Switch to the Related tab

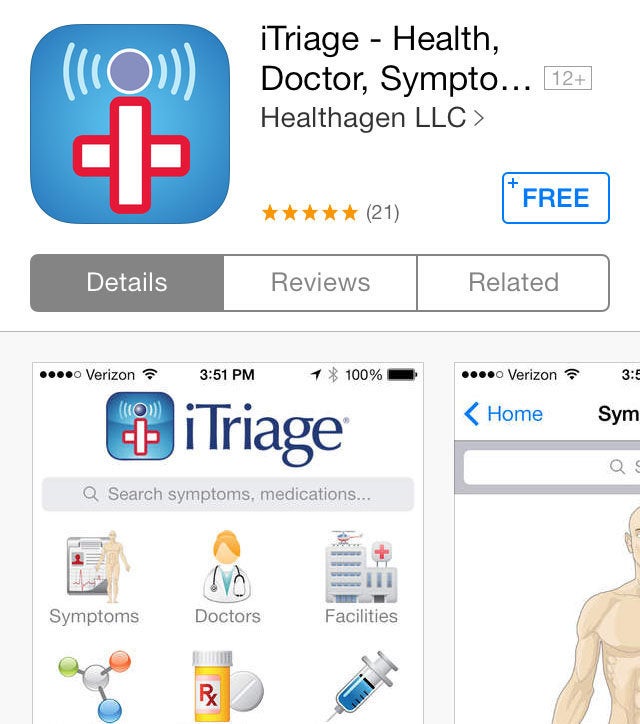click(x=513, y=283)
